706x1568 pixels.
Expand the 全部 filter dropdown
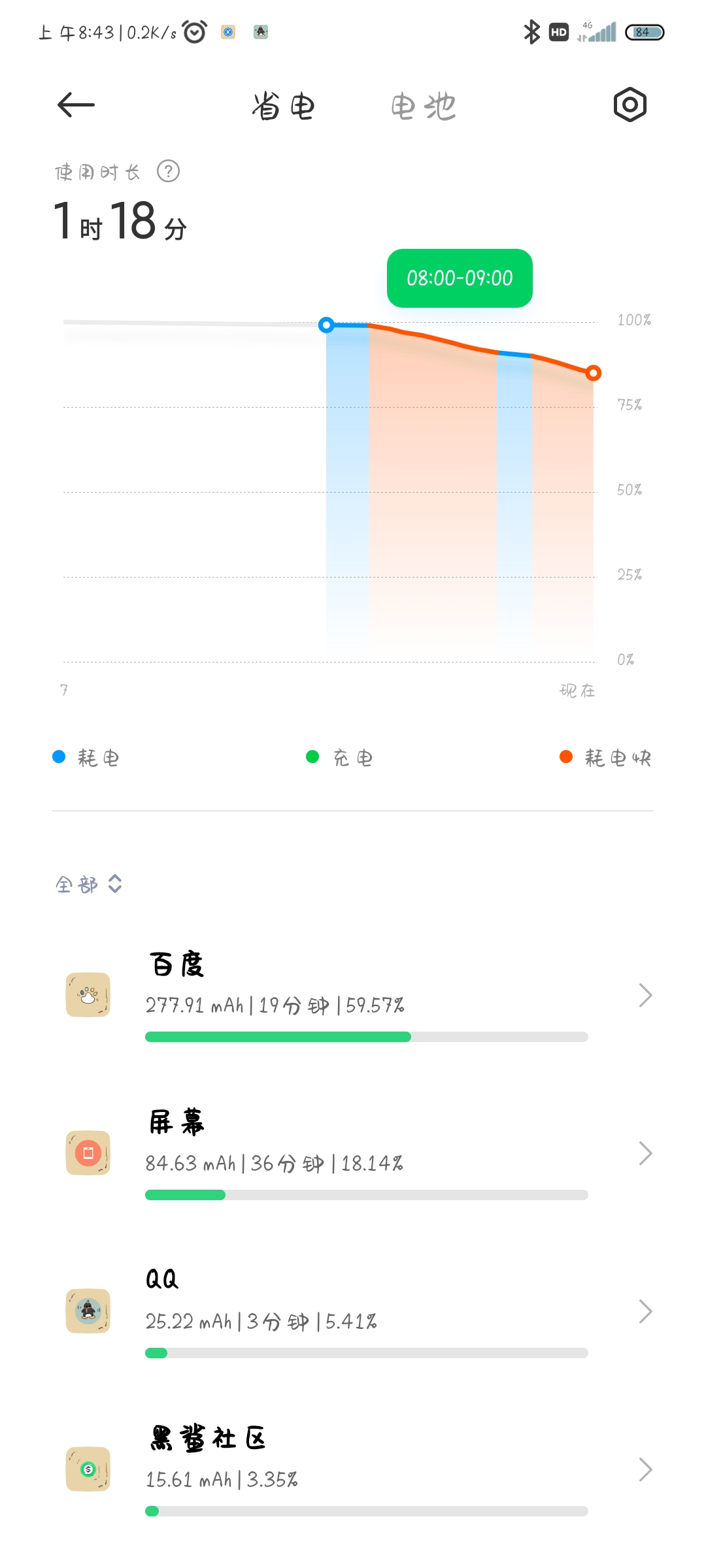pos(89,884)
